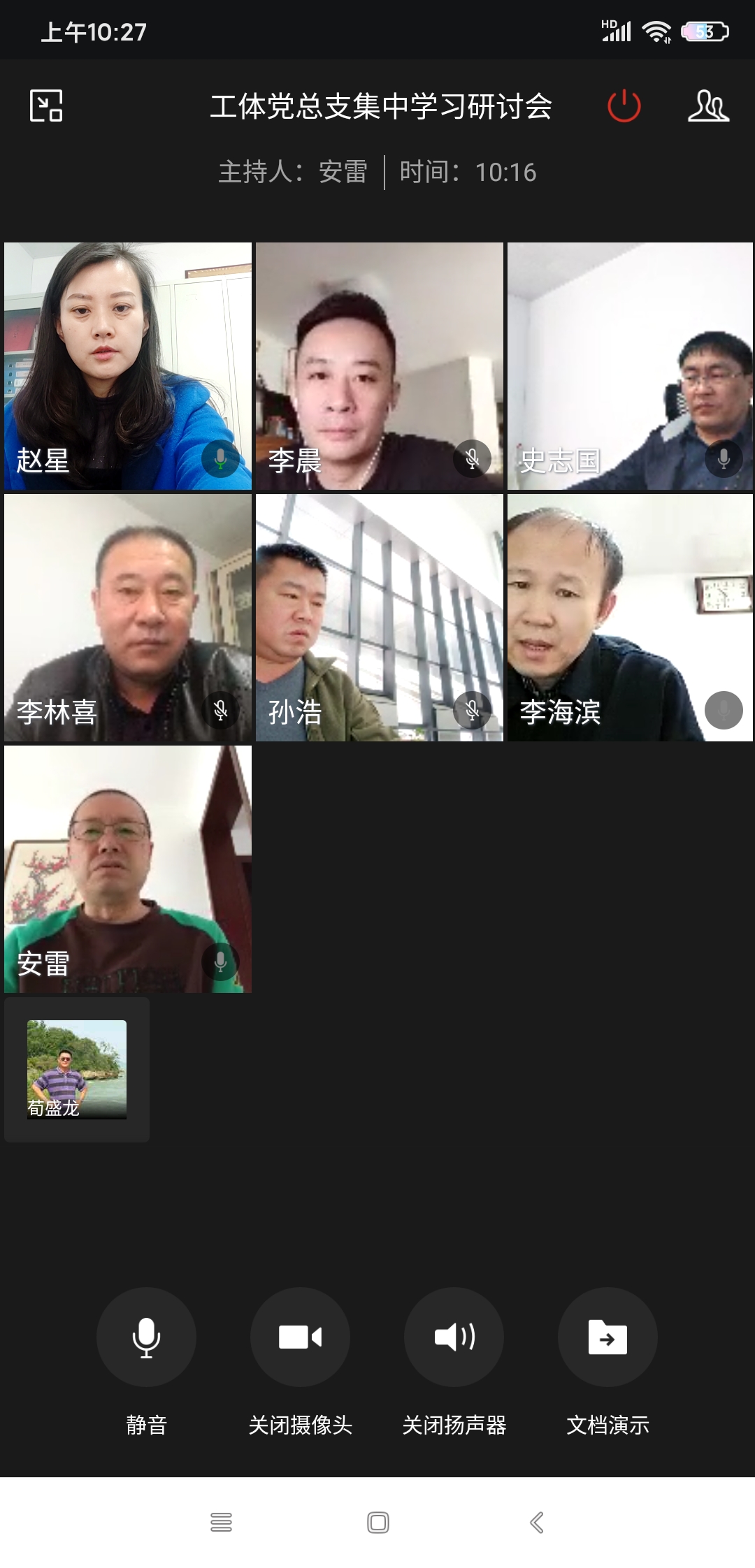View 李海滨's video tile
Viewport: 755px width, 1568px height.
tap(630, 617)
